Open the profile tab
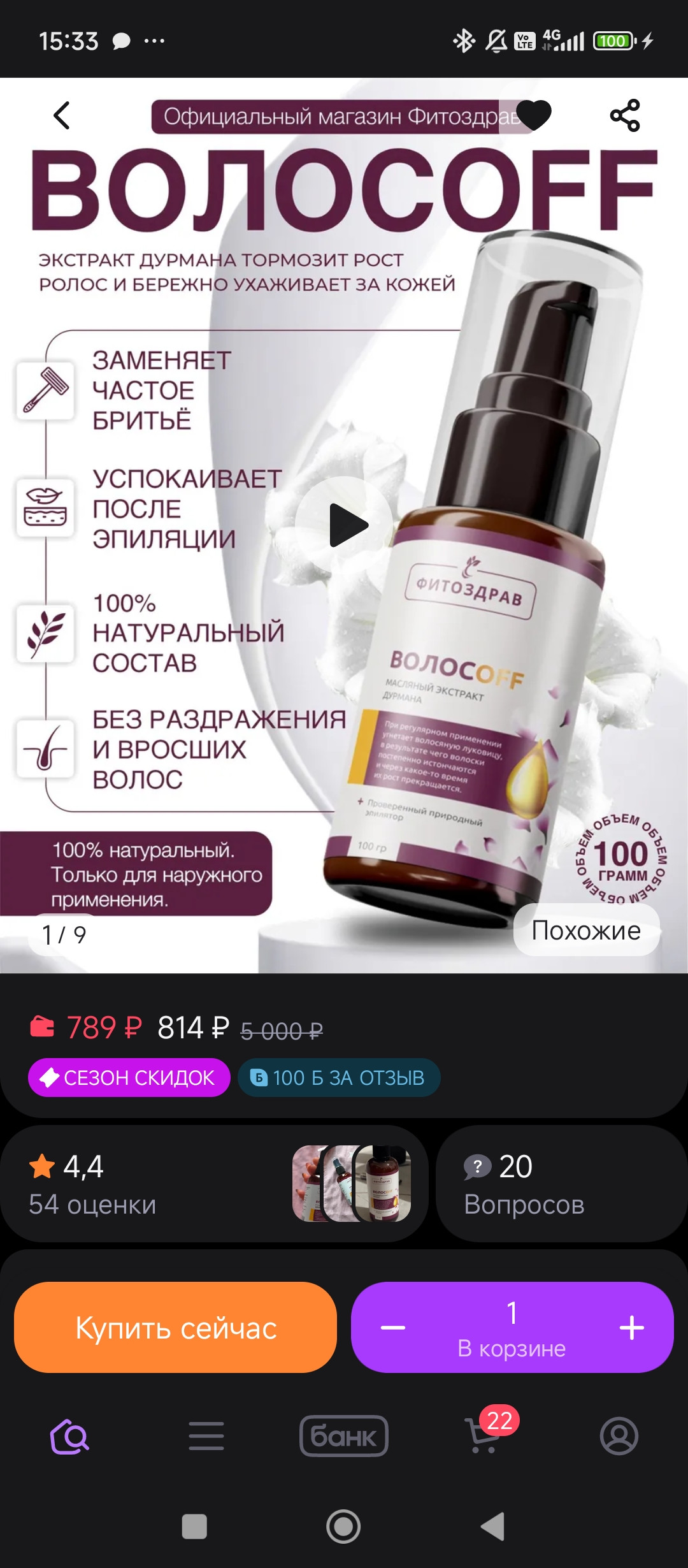 click(619, 1437)
